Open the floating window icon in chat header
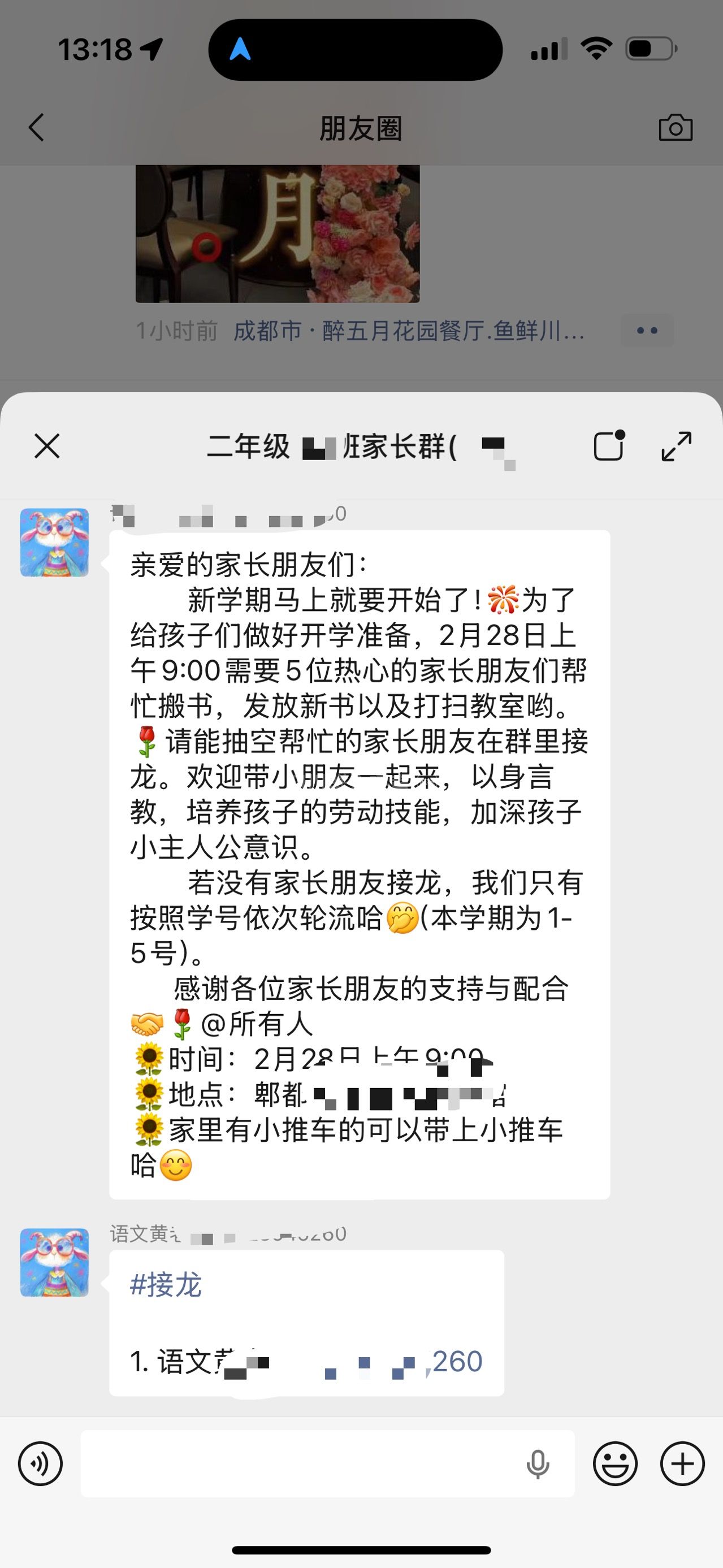 pyautogui.click(x=609, y=446)
